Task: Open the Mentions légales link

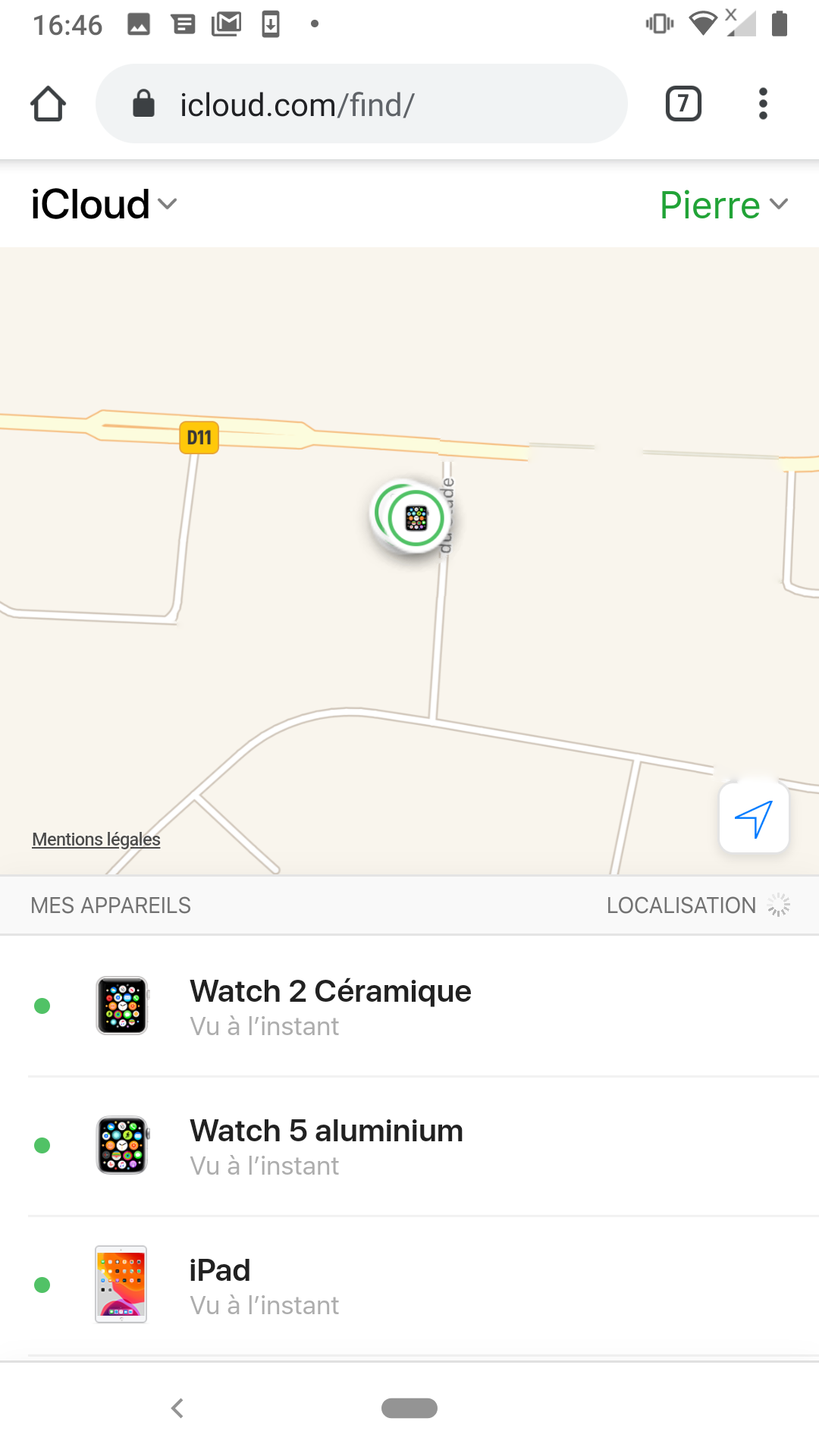Action: [x=96, y=839]
